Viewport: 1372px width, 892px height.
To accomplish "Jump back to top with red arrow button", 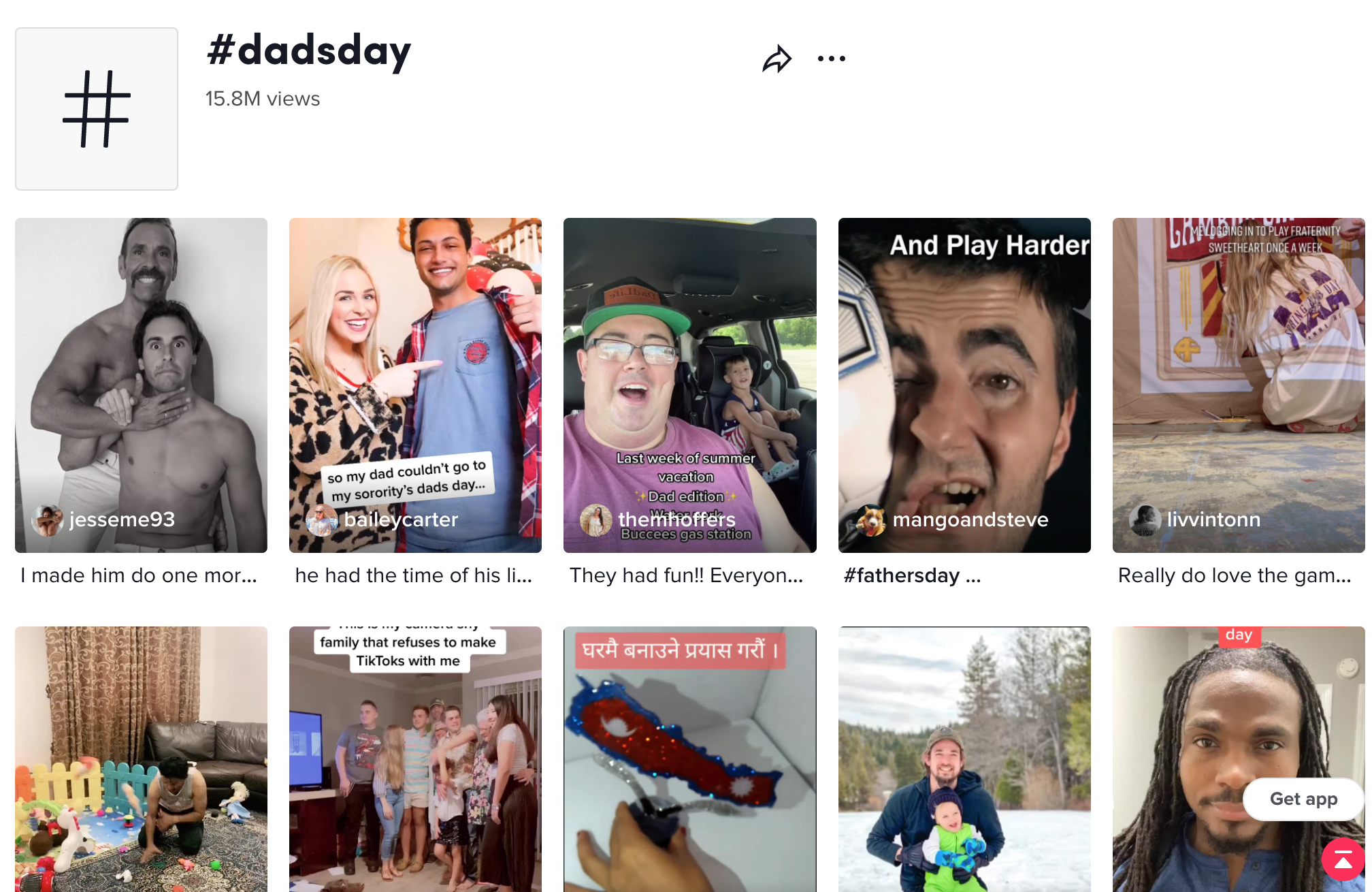I will [1342, 860].
